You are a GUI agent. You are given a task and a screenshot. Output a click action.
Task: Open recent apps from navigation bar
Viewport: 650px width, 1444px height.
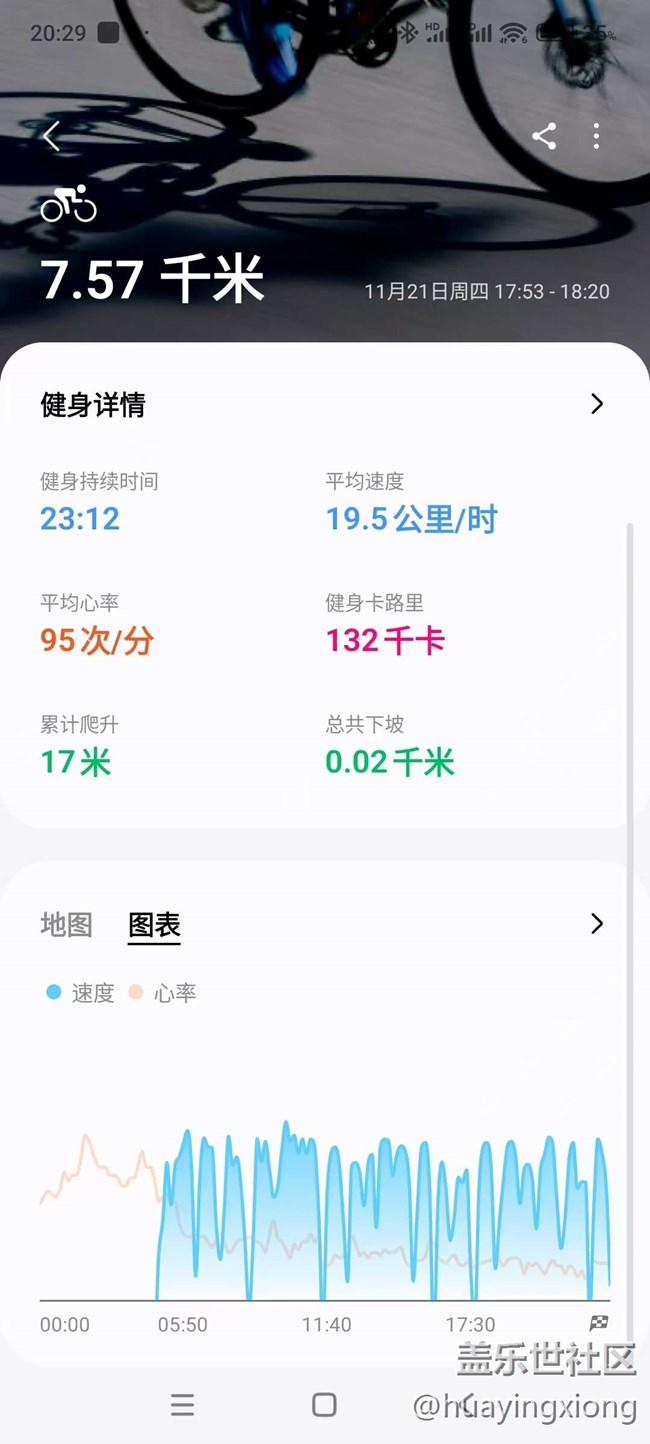[x=182, y=1405]
